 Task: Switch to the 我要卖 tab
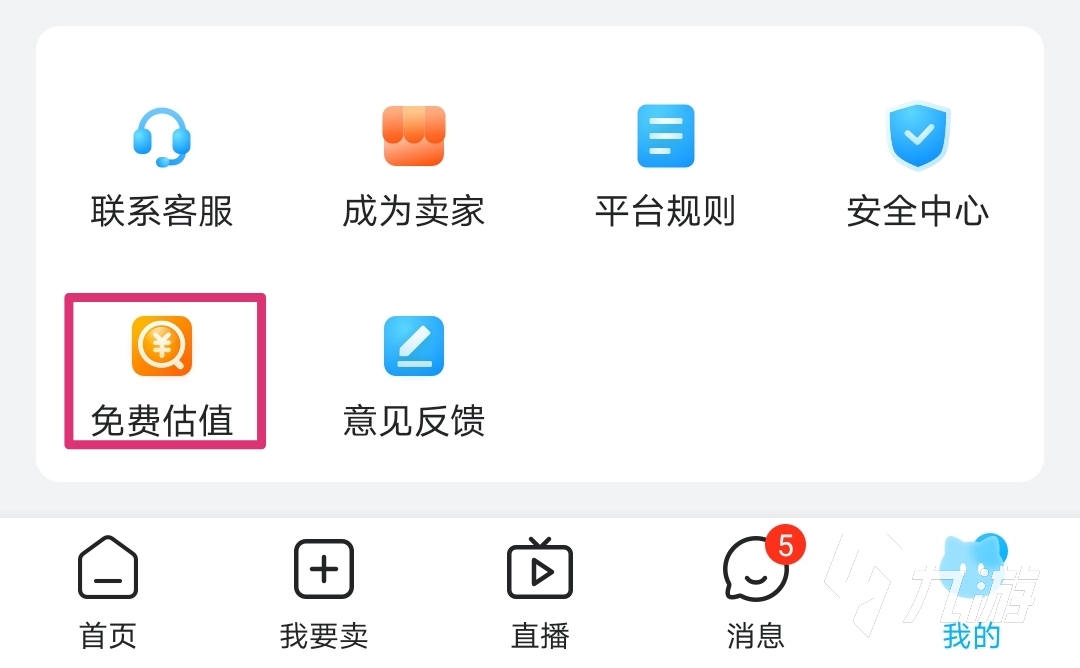[x=324, y=592]
